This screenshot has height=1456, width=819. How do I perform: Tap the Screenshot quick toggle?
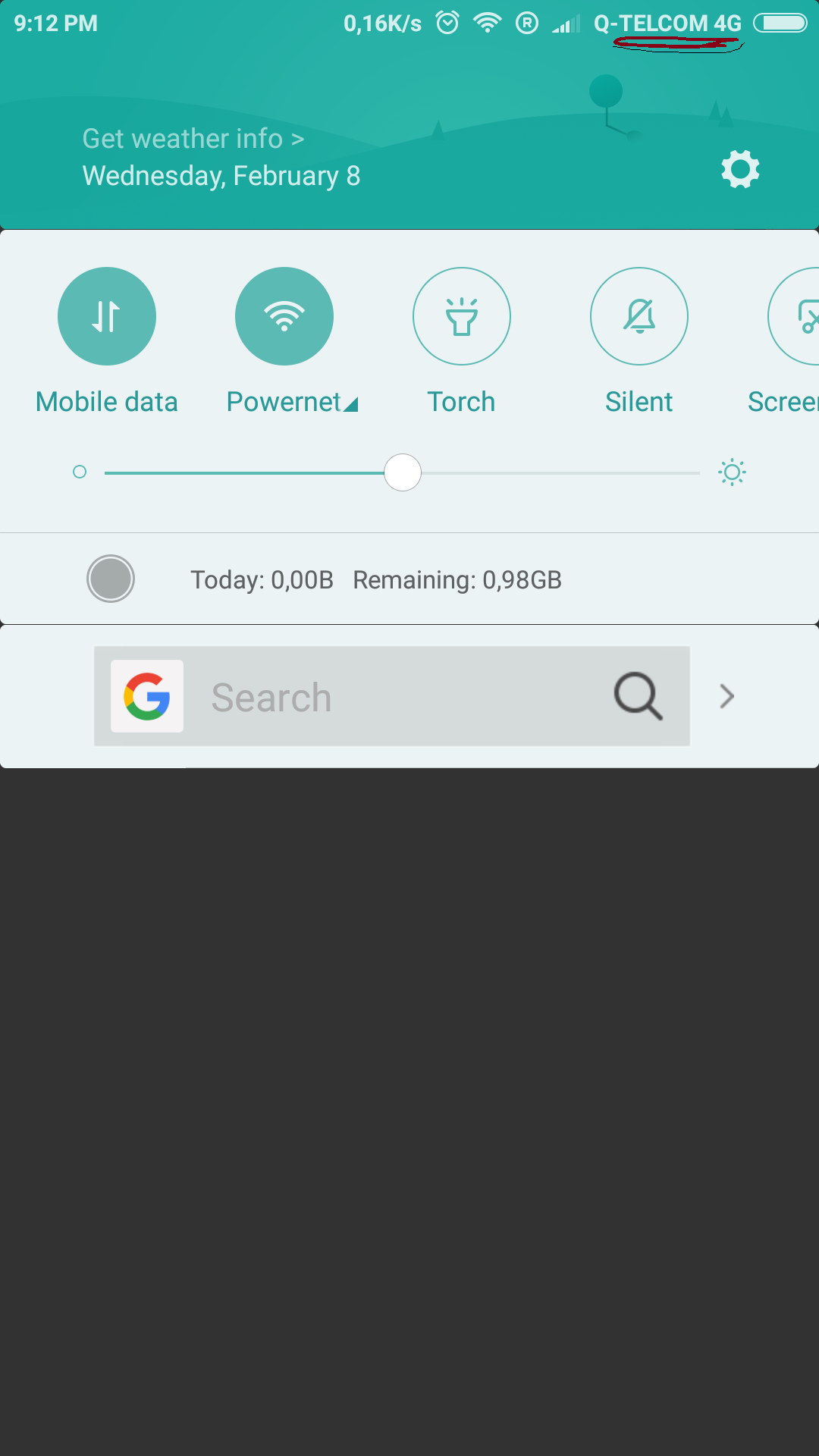click(x=794, y=316)
